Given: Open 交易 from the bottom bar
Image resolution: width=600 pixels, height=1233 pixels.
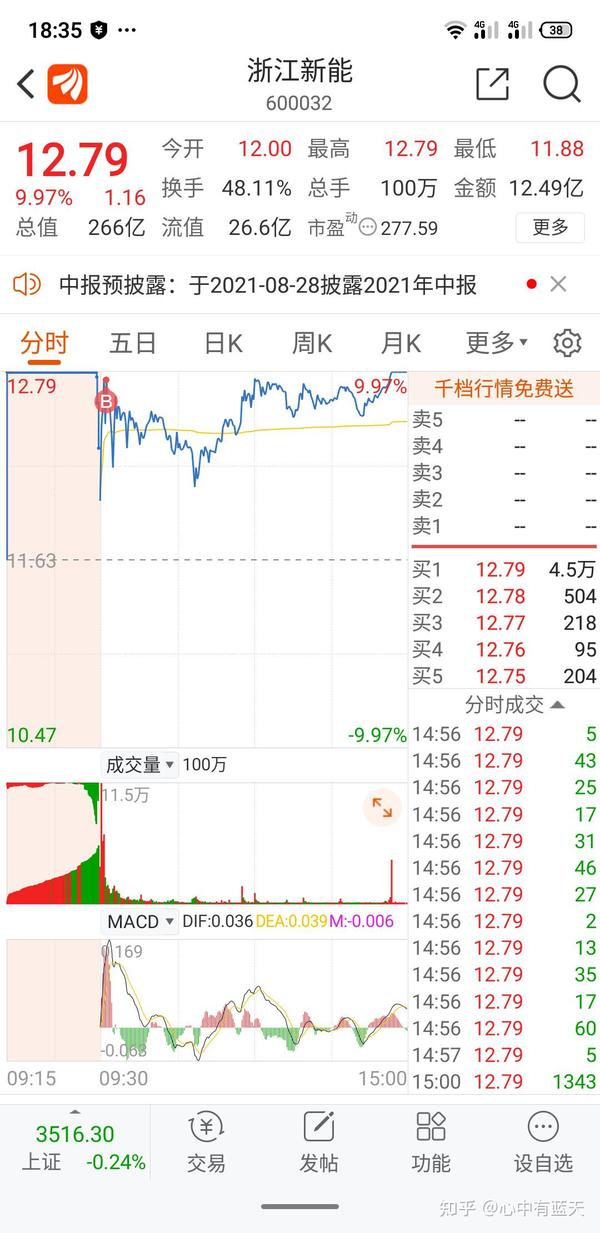Looking at the screenshot, I should [206, 1143].
